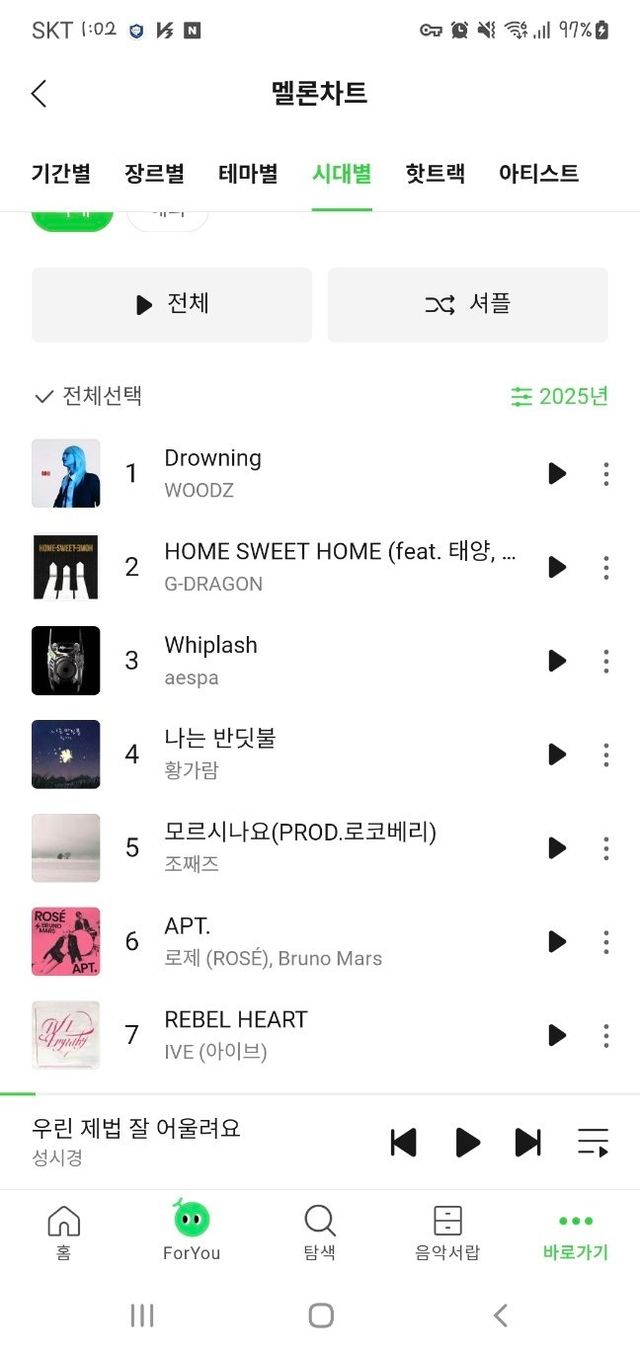Tap the system back button
Viewport: 640px width, 1351px height.
click(500, 1315)
